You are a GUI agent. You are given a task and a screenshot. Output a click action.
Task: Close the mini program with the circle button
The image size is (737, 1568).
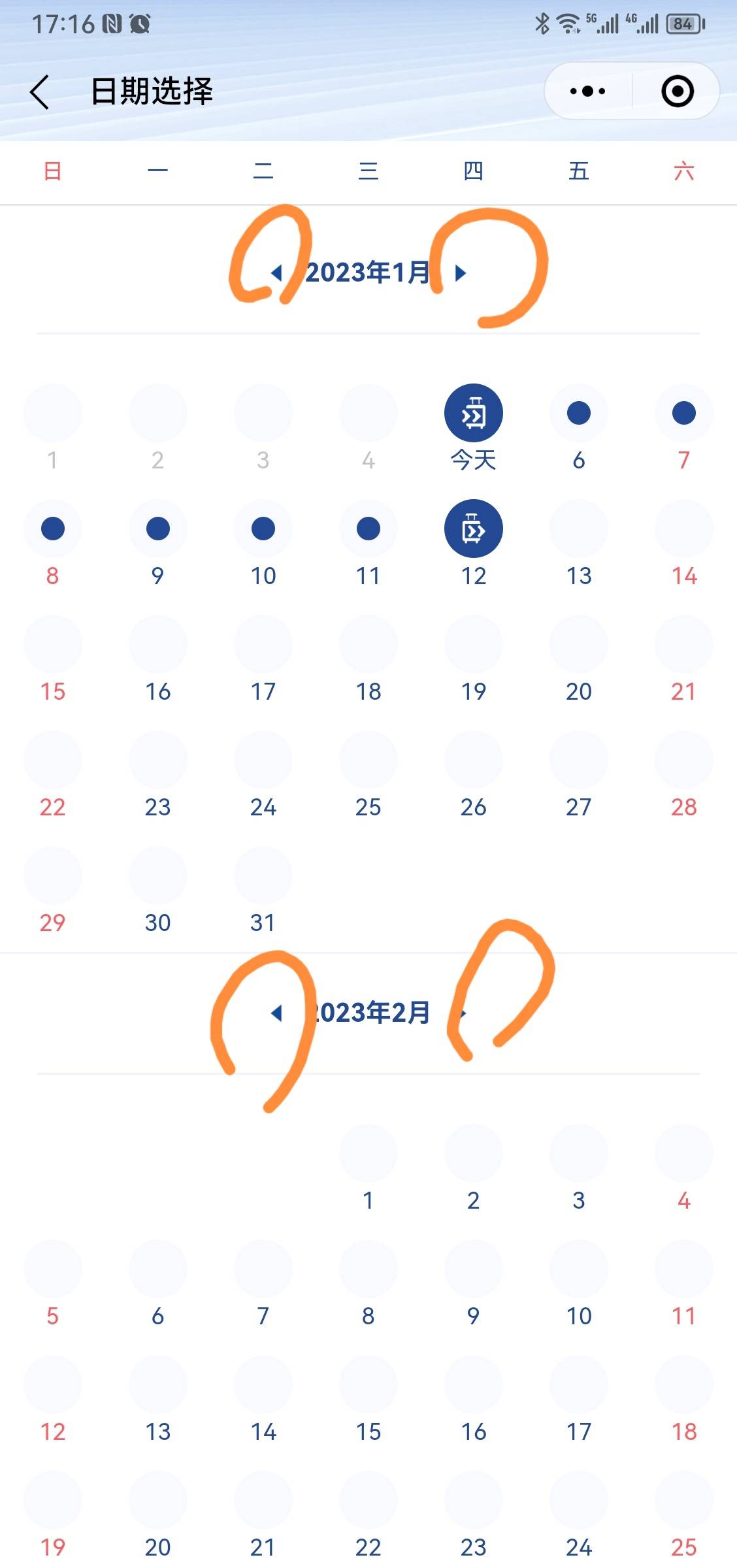[677, 91]
